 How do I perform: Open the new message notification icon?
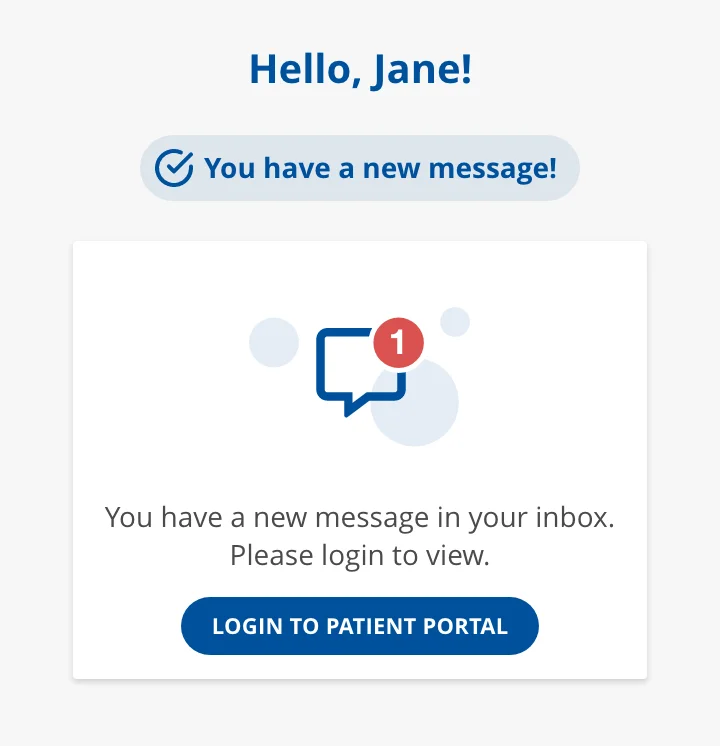[x=360, y=370]
